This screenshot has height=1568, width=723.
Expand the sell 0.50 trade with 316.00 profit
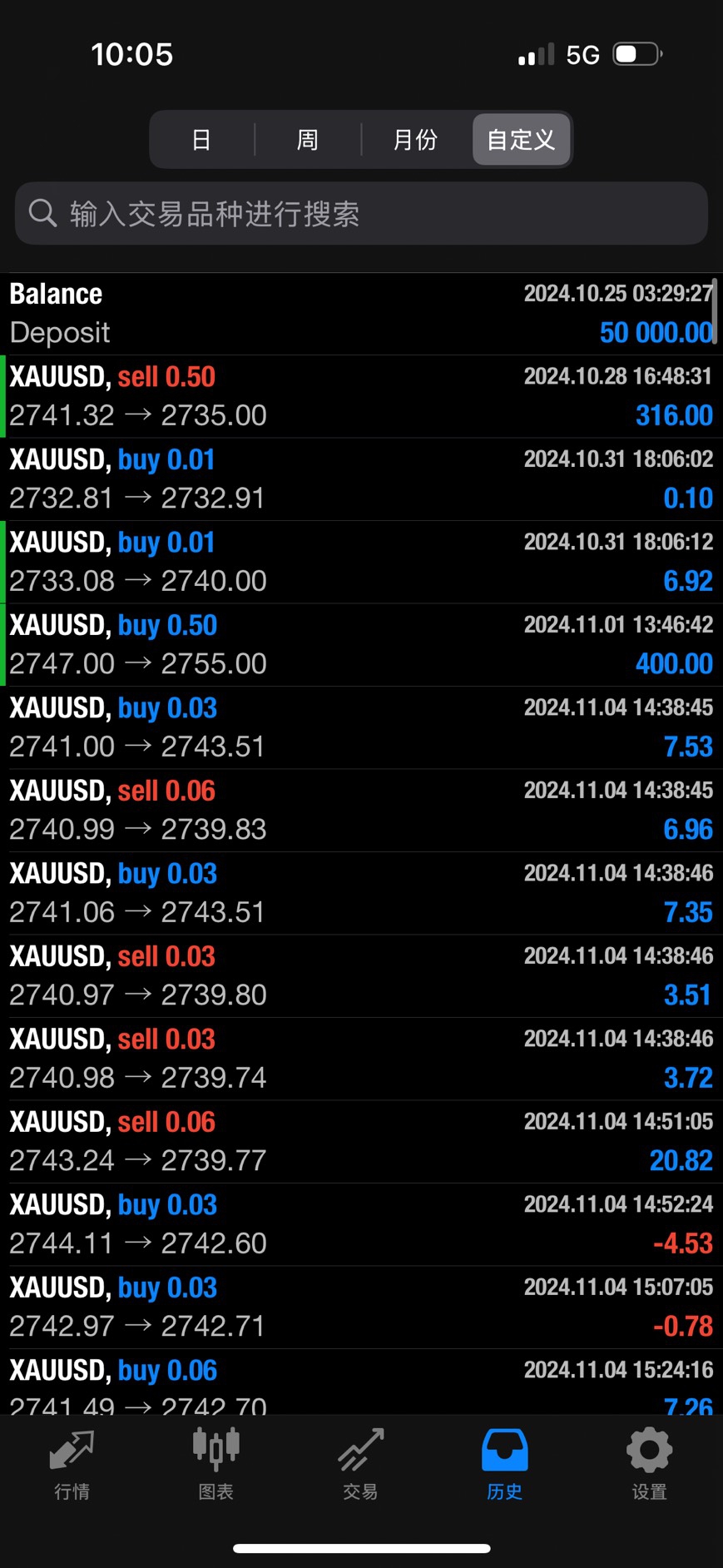click(x=361, y=396)
